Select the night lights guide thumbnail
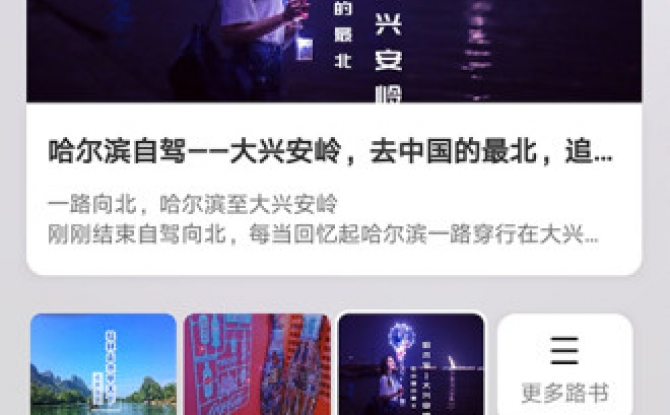The image size is (670, 415). 411,364
